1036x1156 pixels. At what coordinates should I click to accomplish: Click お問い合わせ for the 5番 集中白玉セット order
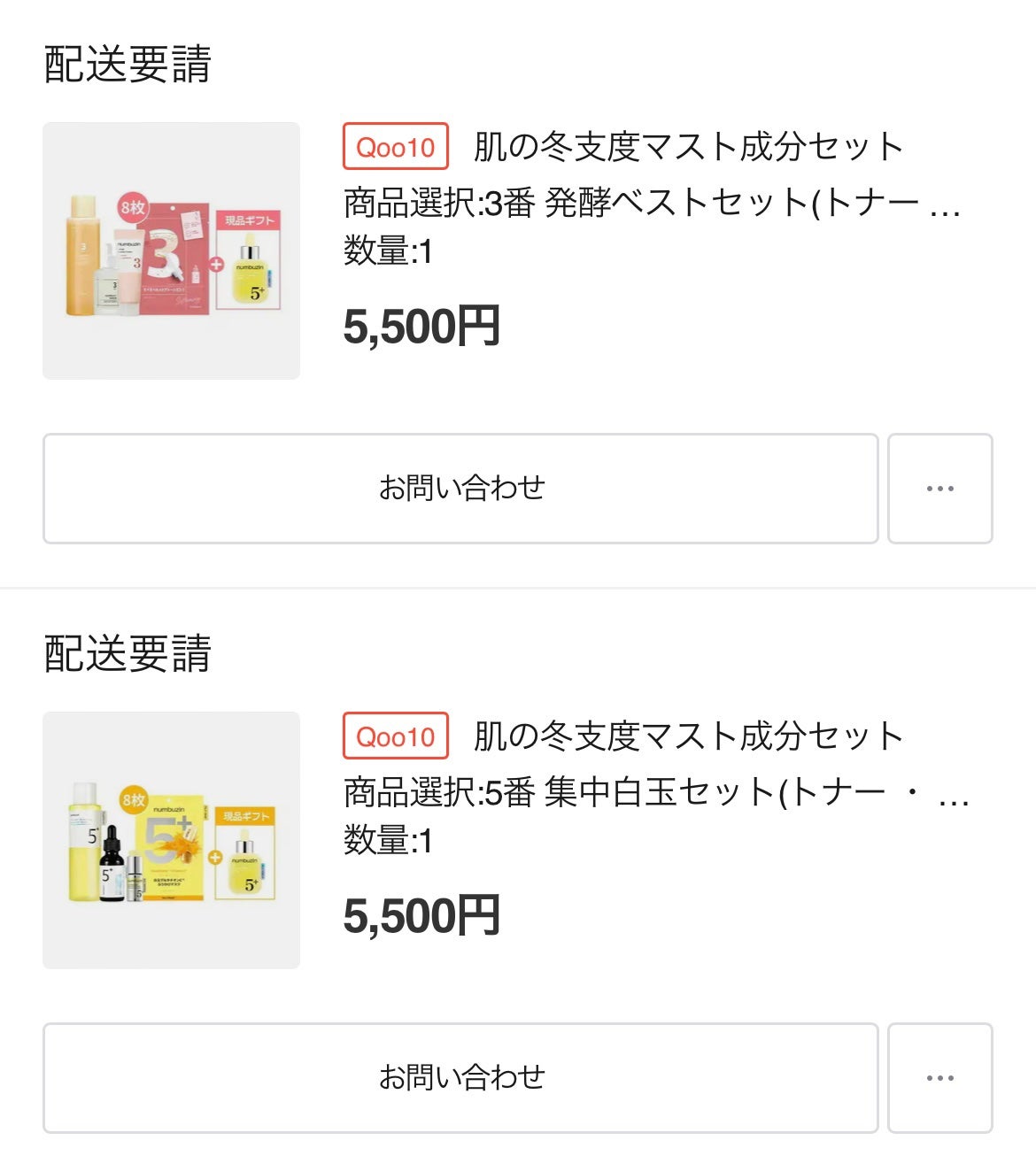pos(460,1078)
